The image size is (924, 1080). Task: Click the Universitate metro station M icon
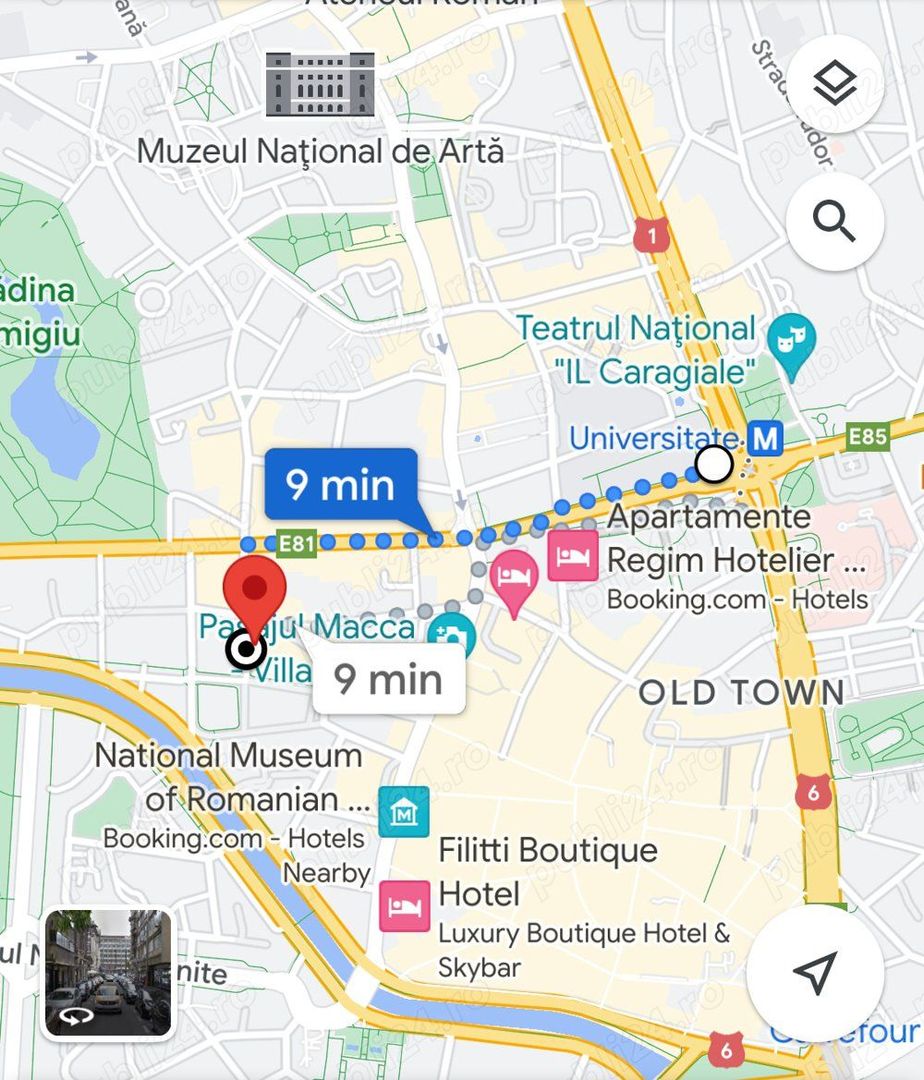click(x=766, y=438)
